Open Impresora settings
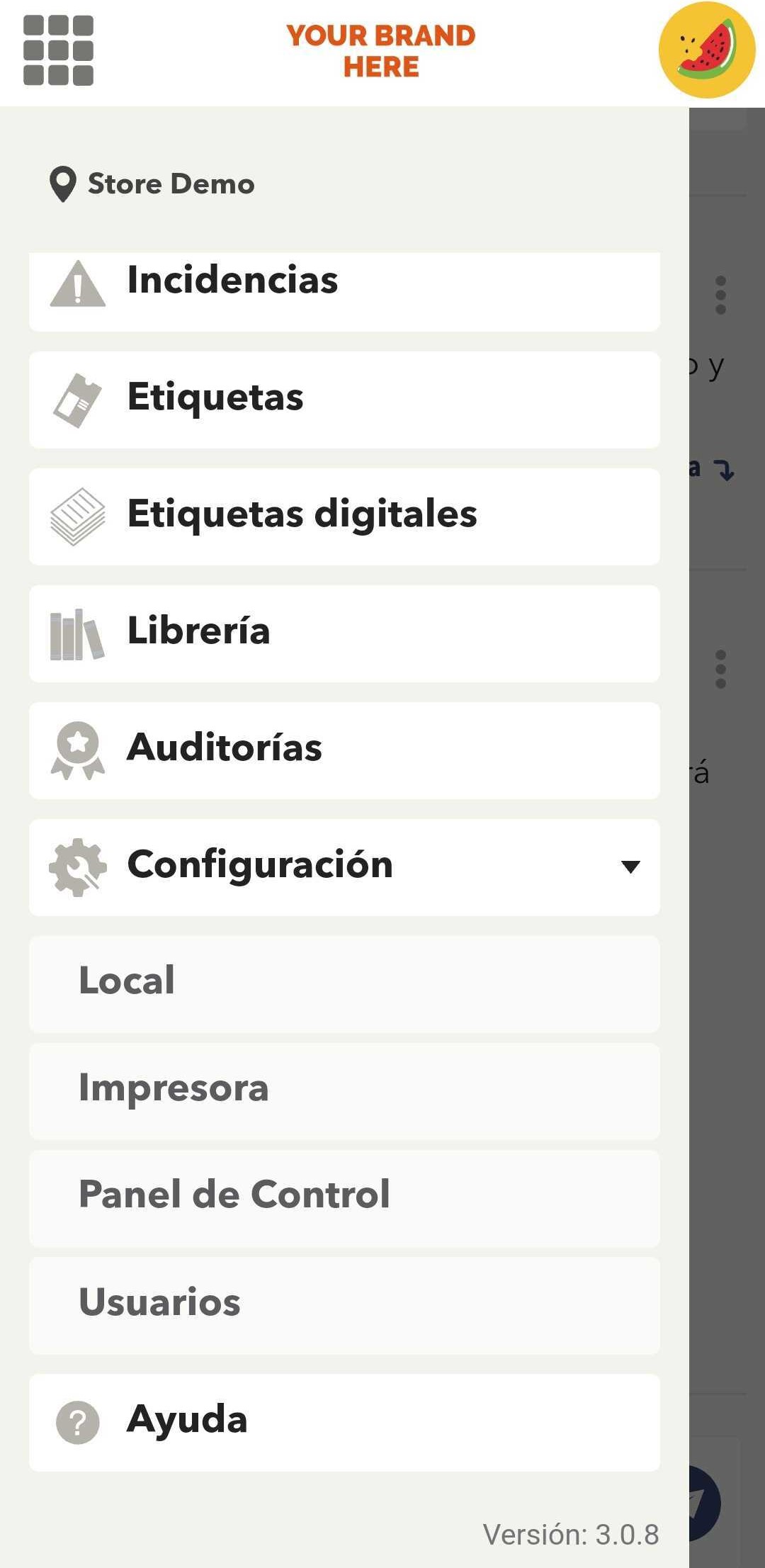Image resolution: width=765 pixels, height=1568 pixels. [344, 1091]
